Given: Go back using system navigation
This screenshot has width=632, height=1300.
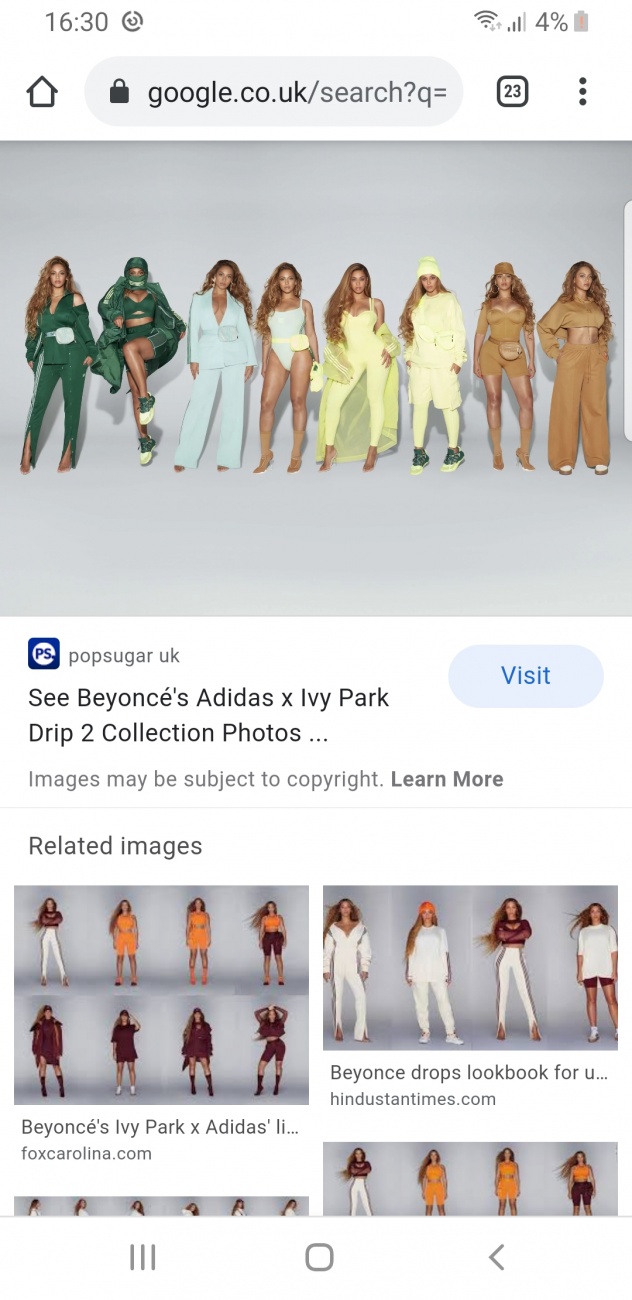Looking at the screenshot, I should [x=496, y=1257].
